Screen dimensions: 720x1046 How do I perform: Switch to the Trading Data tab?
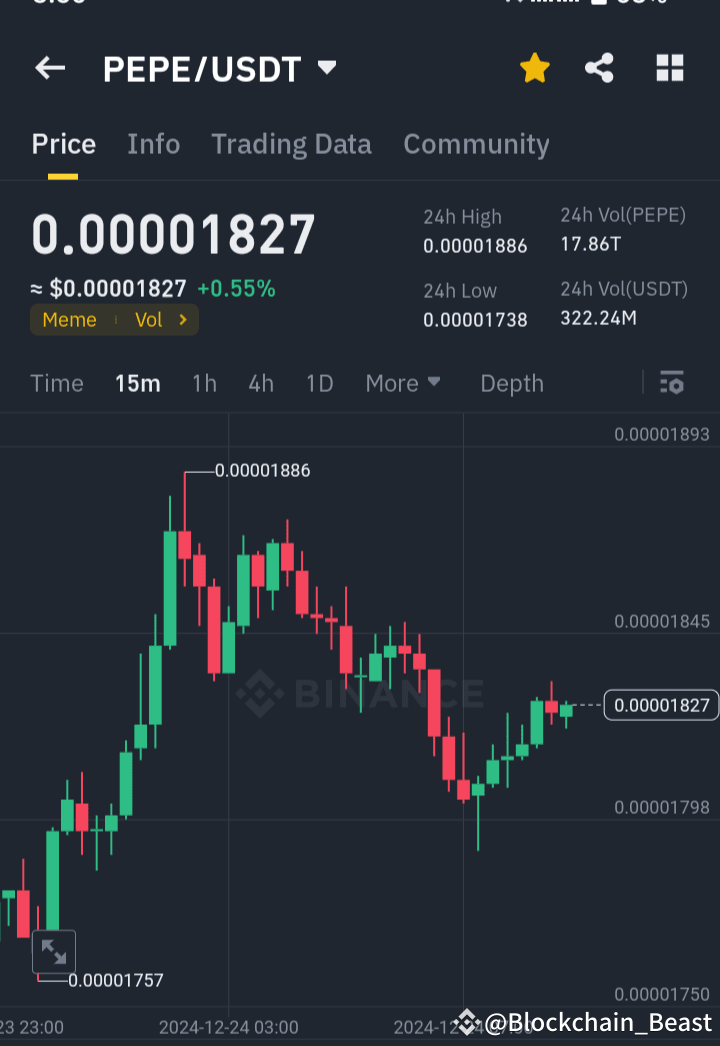click(x=291, y=144)
